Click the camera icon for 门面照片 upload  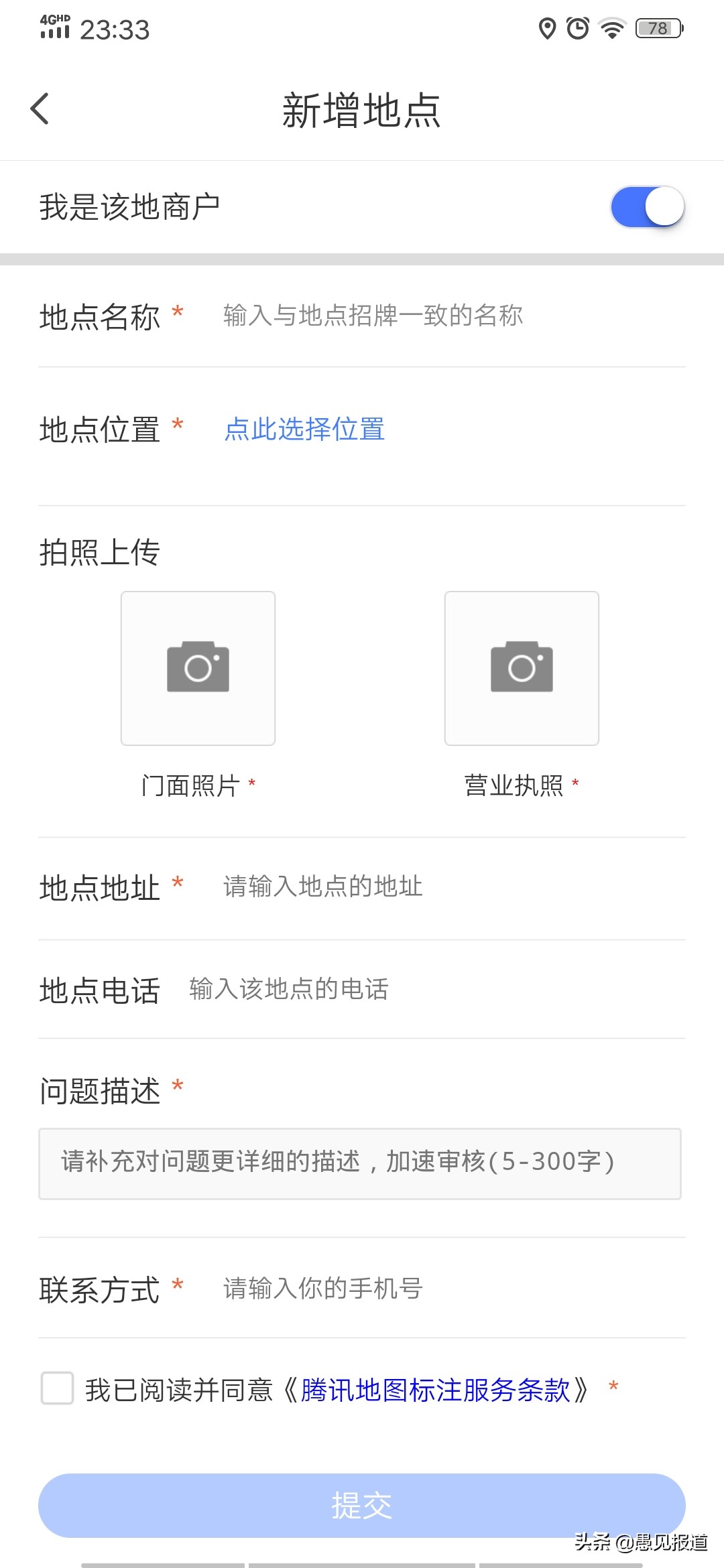click(x=198, y=668)
